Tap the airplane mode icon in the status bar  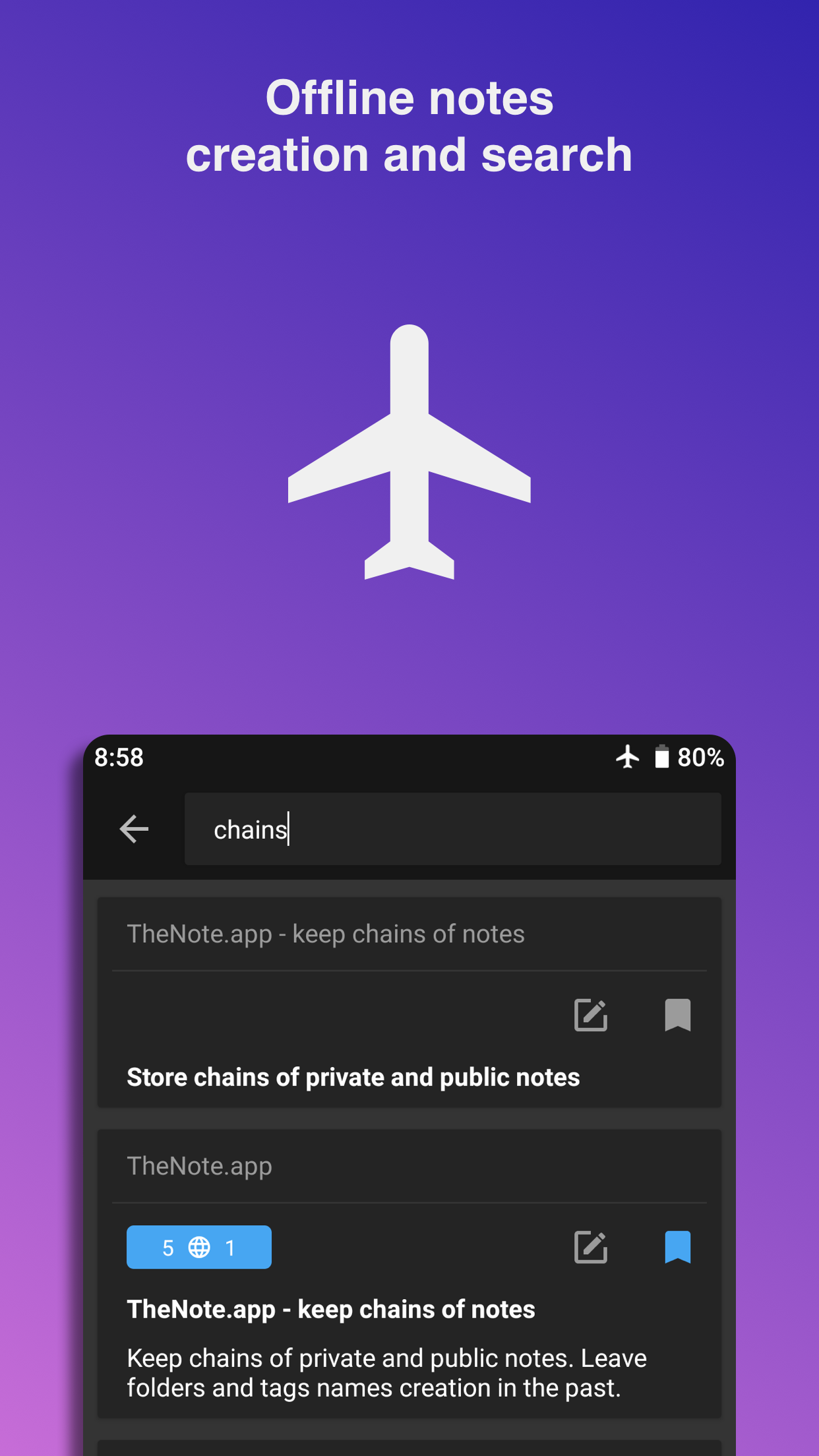(628, 758)
